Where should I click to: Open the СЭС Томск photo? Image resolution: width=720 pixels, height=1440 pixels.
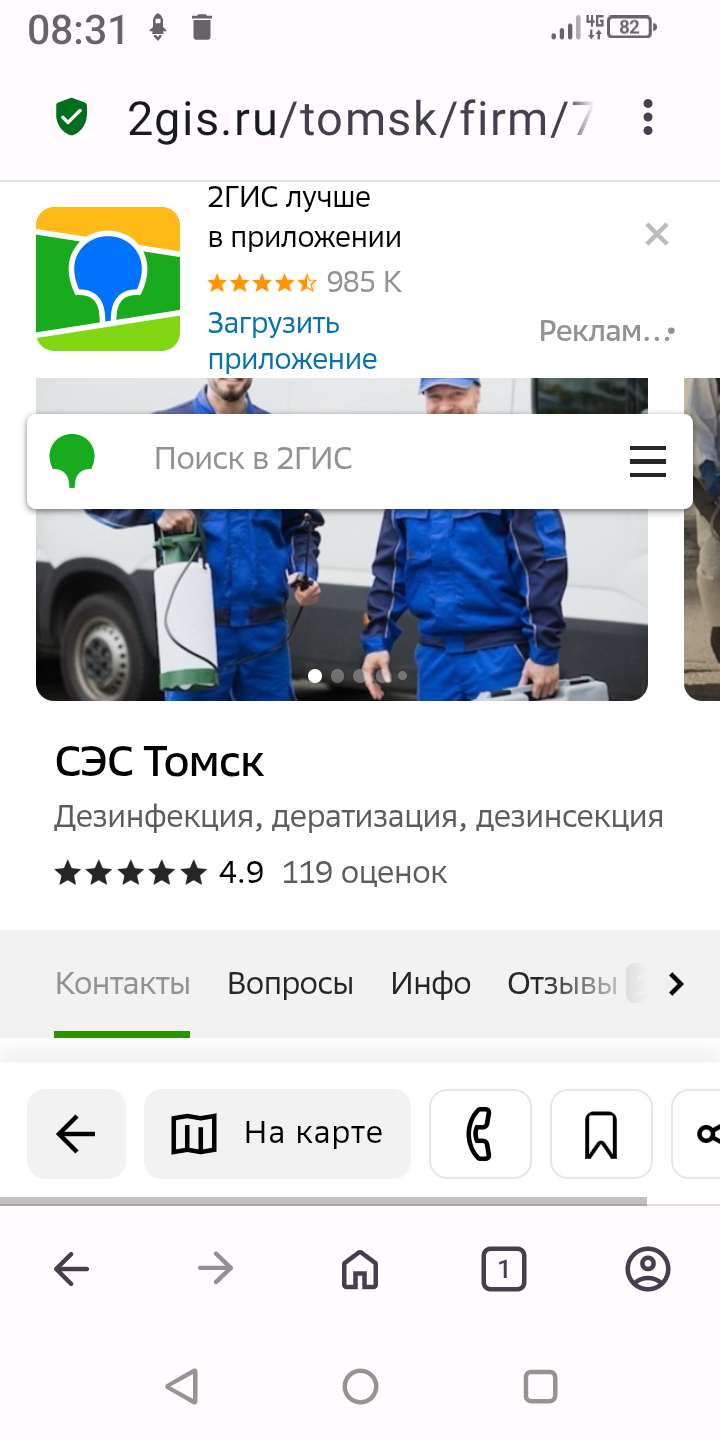click(340, 600)
